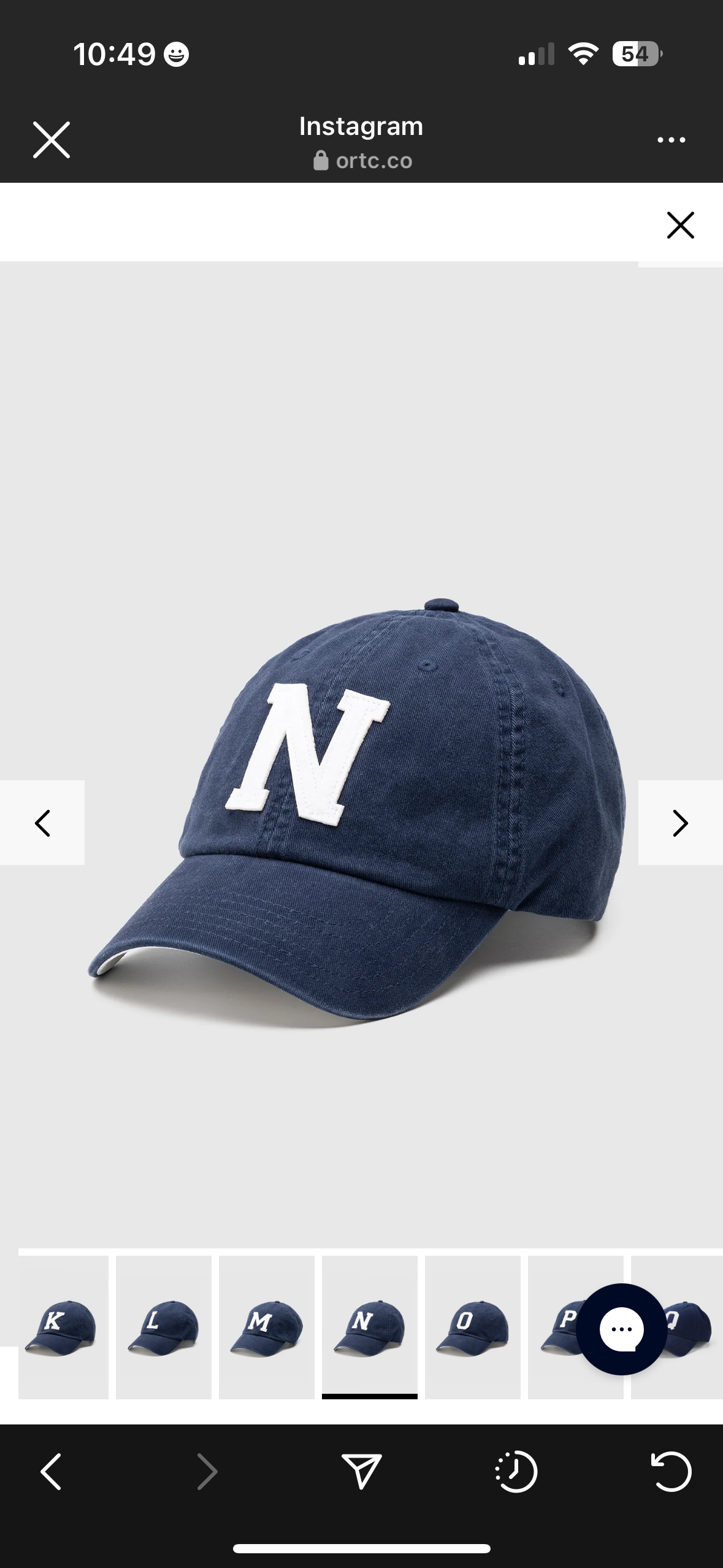Show the next cap image
This screenshot has height=1568, width=723.
[680, 823]
